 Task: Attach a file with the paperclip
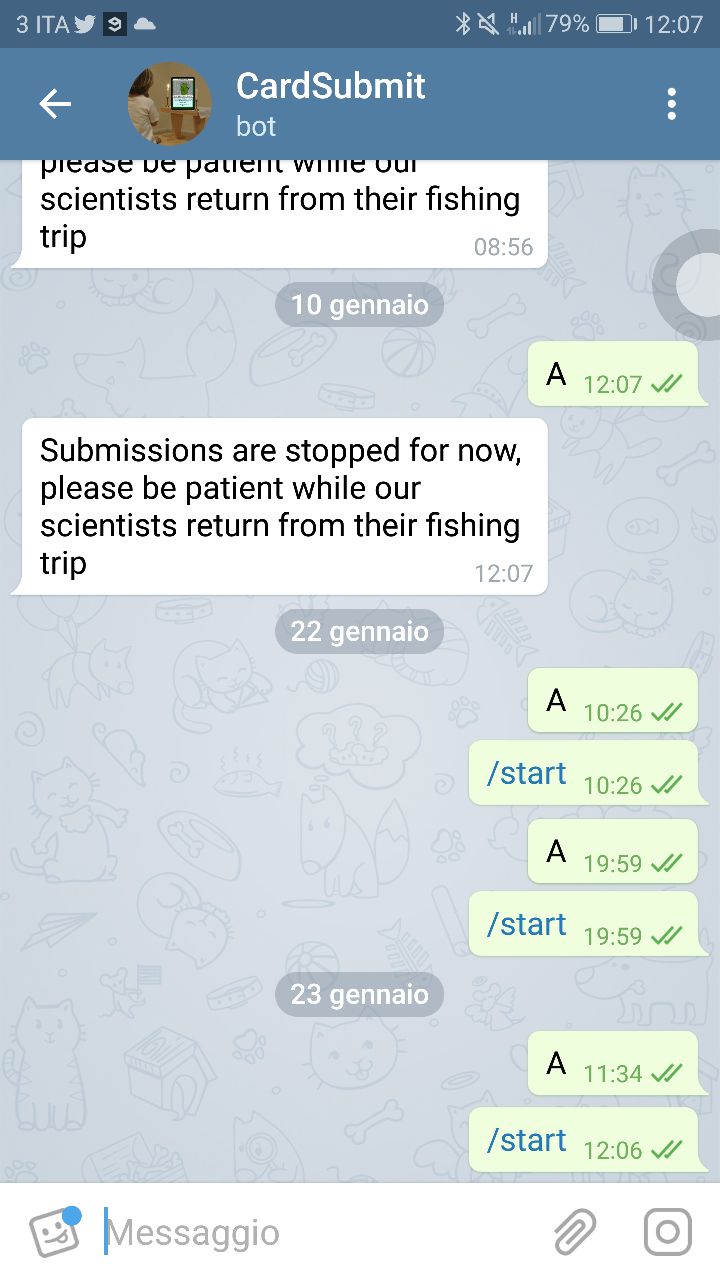[x=575, y=1232]
